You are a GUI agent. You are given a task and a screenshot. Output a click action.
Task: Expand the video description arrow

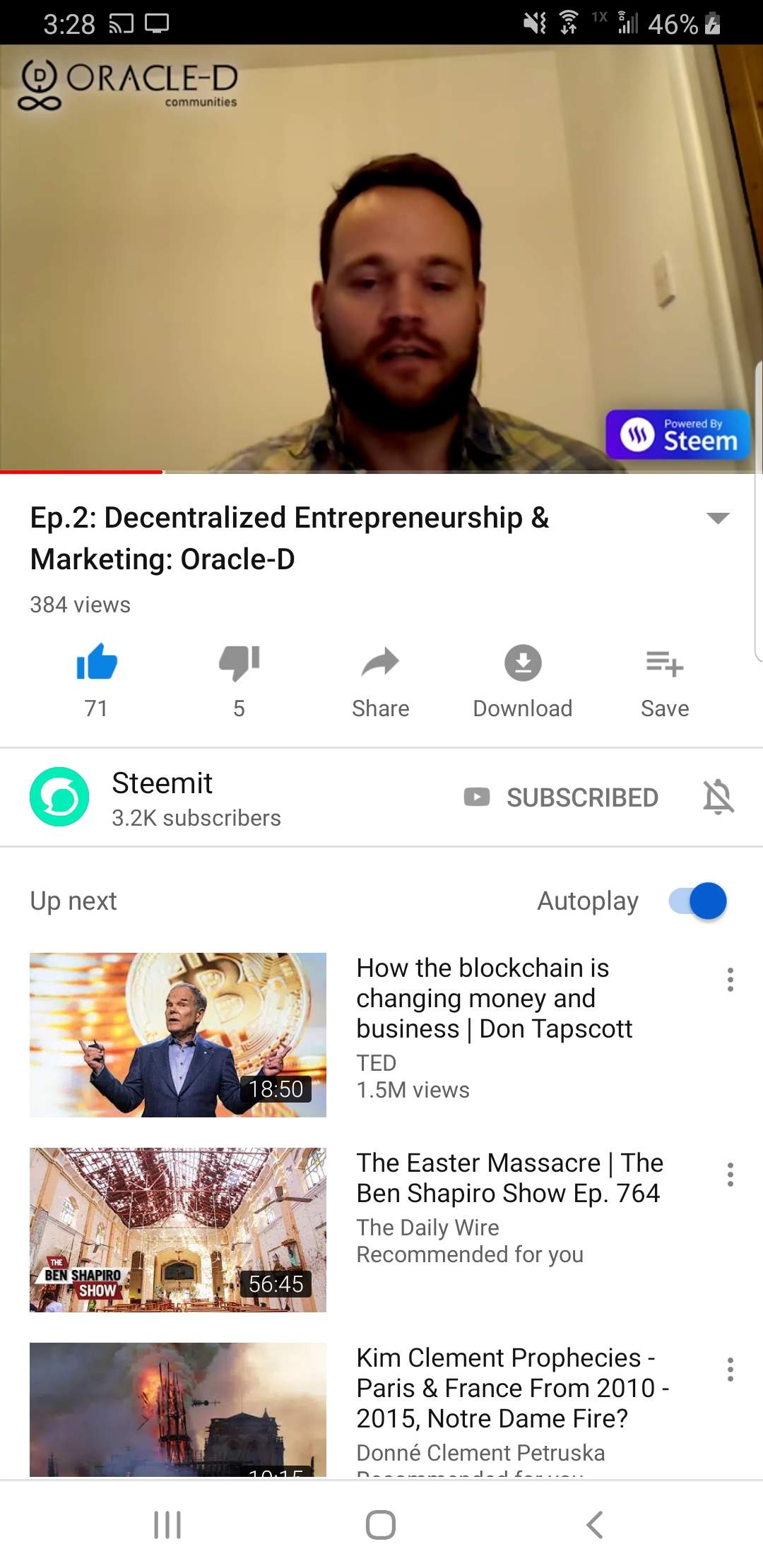pos(718,518)
